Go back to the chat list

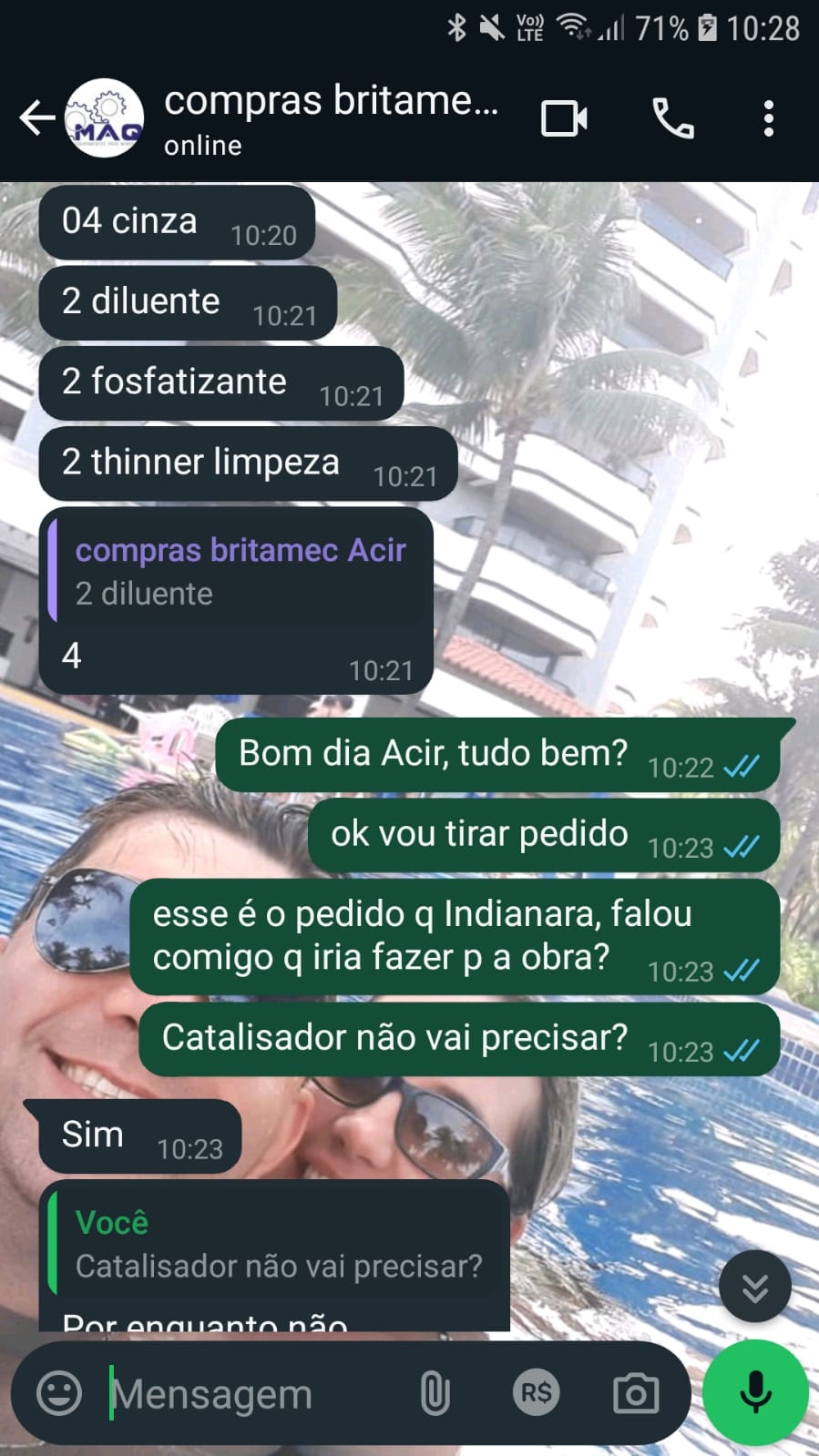(x=36, y=118)
